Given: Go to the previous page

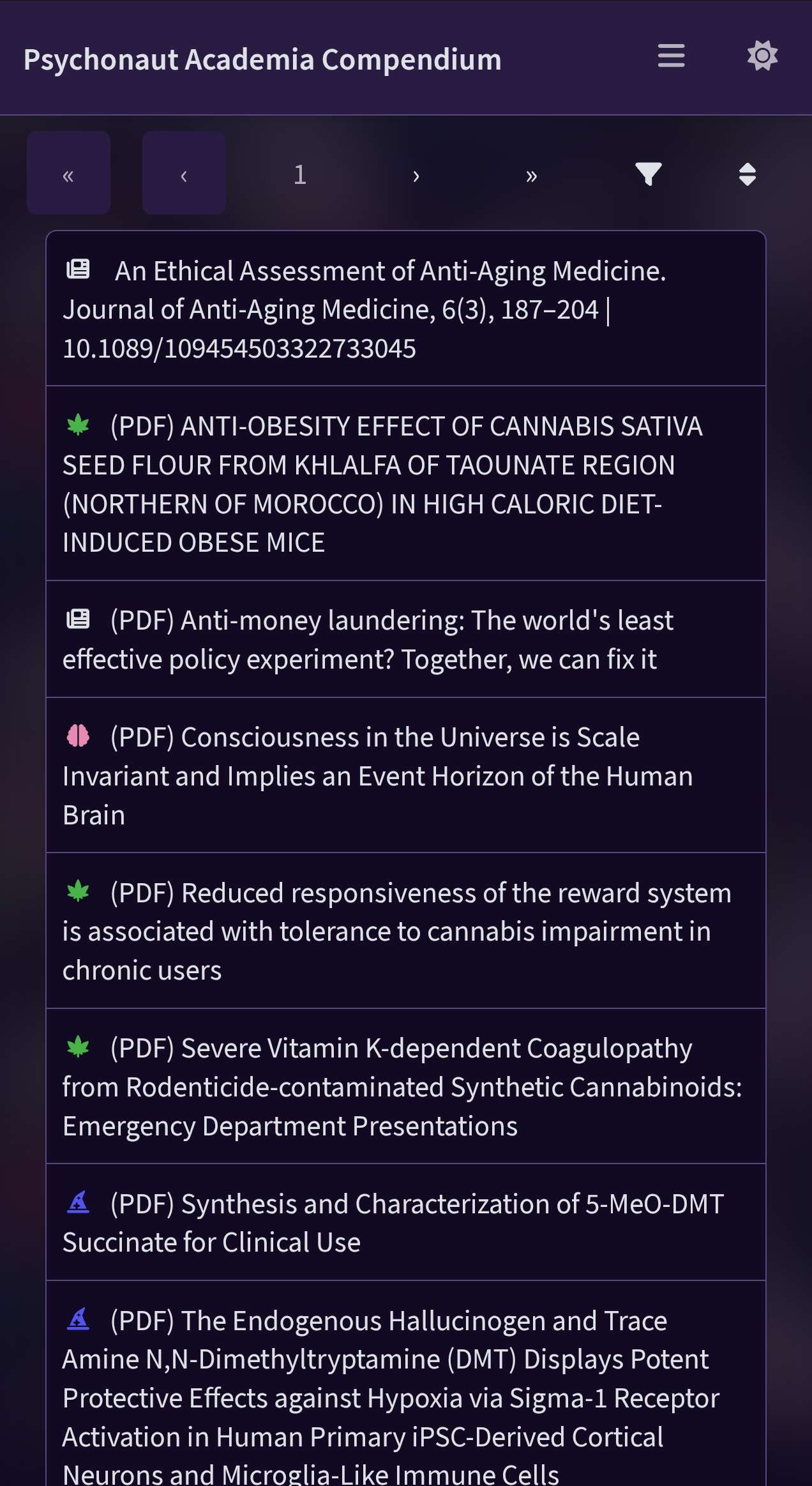Looking at the screenshot, I should (x=184, y=174).
